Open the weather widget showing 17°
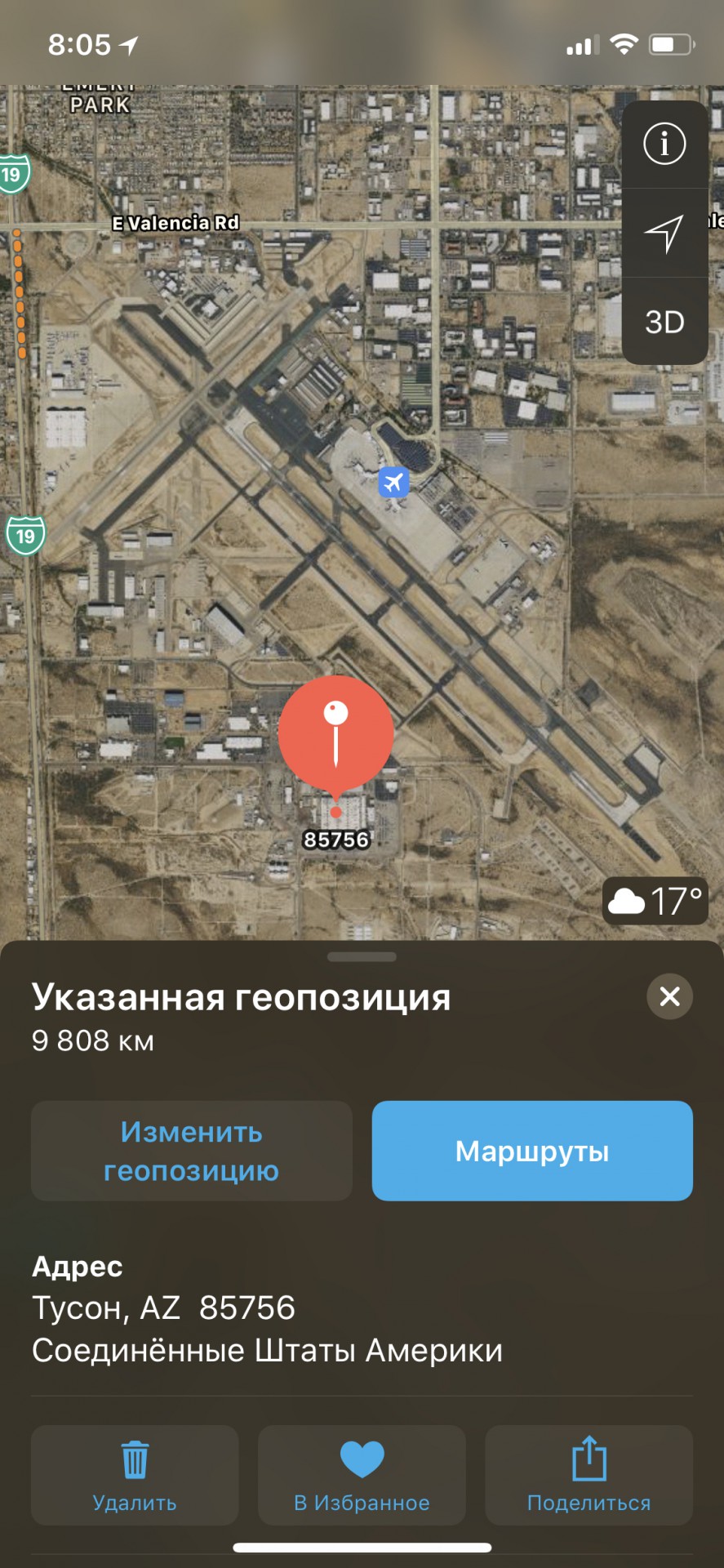The width and height of the screenshot is (724, 1568). click(655, 902)
